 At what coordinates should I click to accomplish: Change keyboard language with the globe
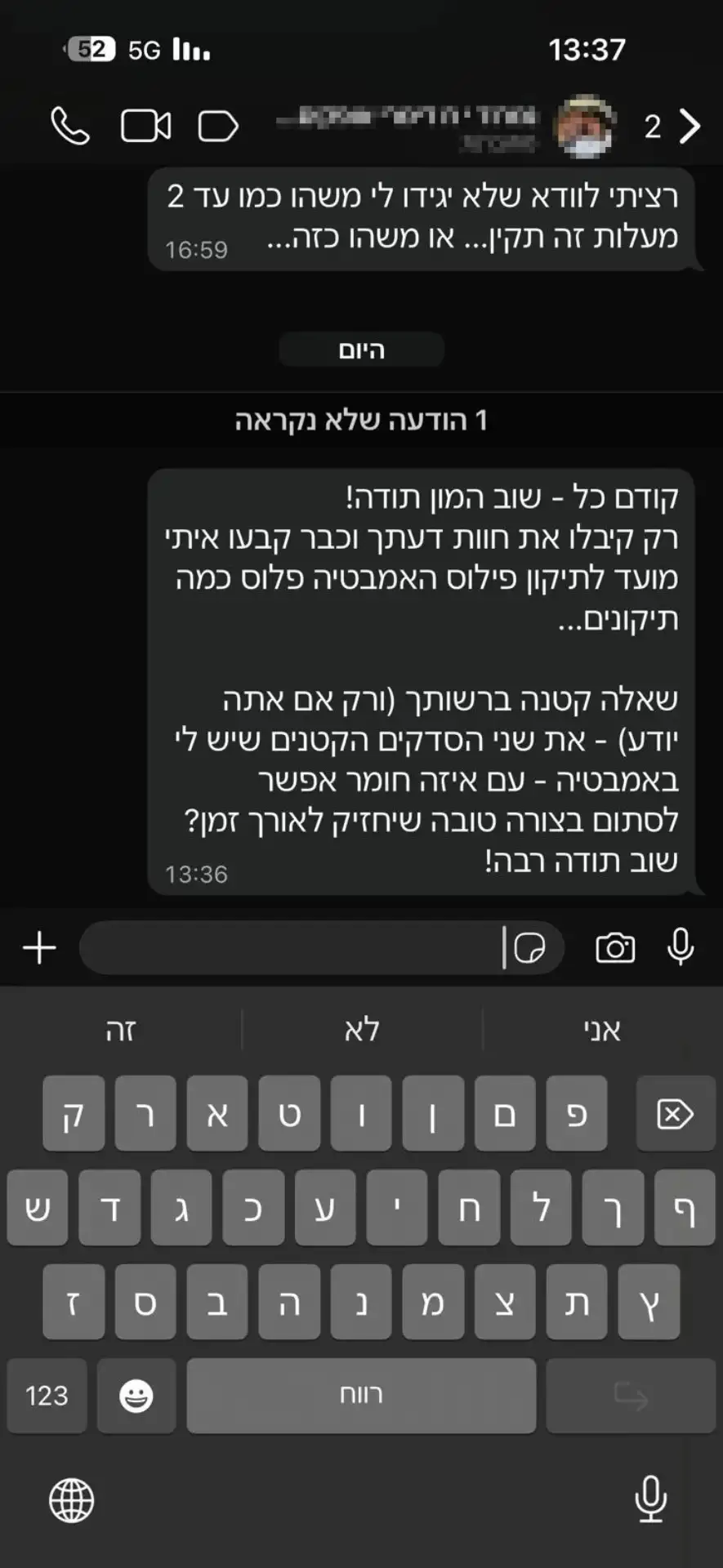coord(72,1500)
